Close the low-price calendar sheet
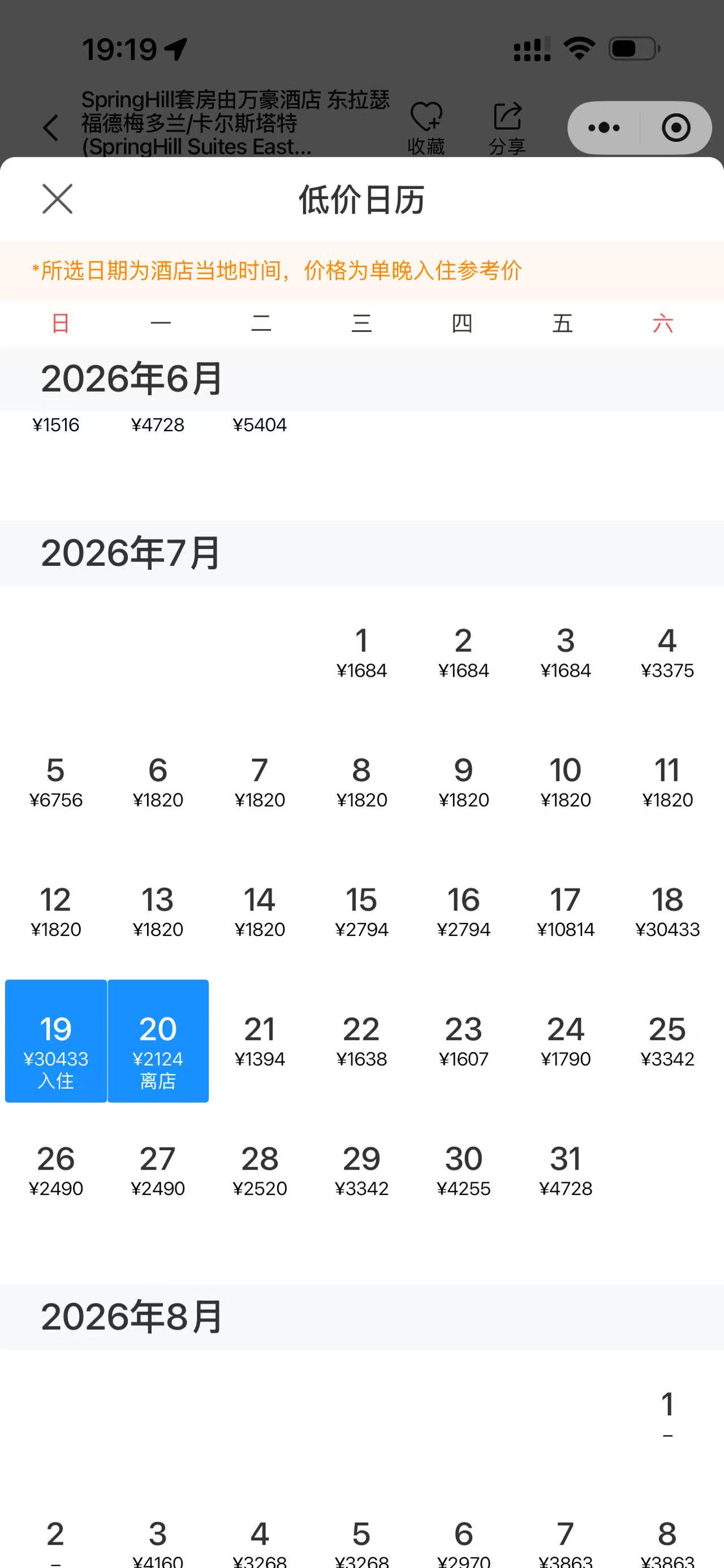 tap(57, 199)
